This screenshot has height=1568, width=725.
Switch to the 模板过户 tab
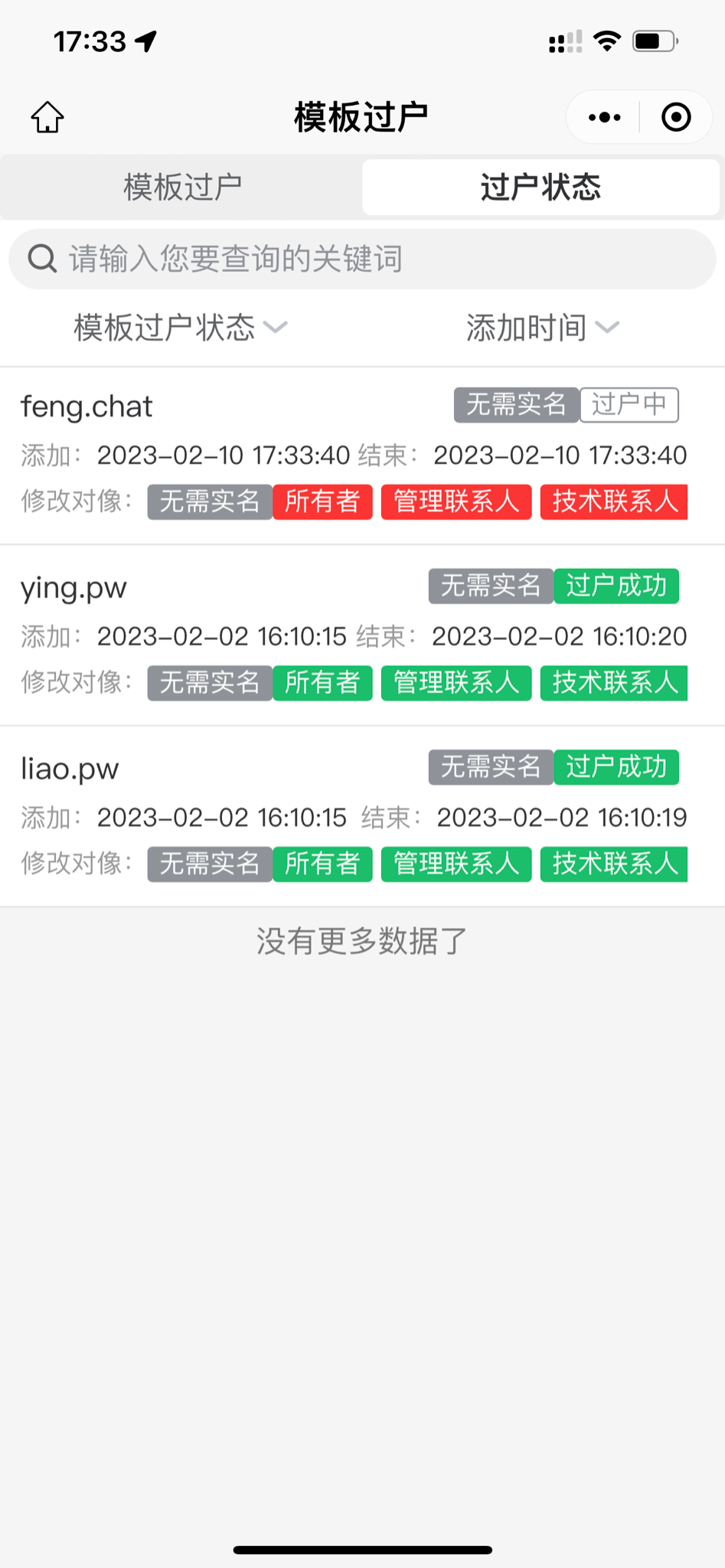[182, 188]
